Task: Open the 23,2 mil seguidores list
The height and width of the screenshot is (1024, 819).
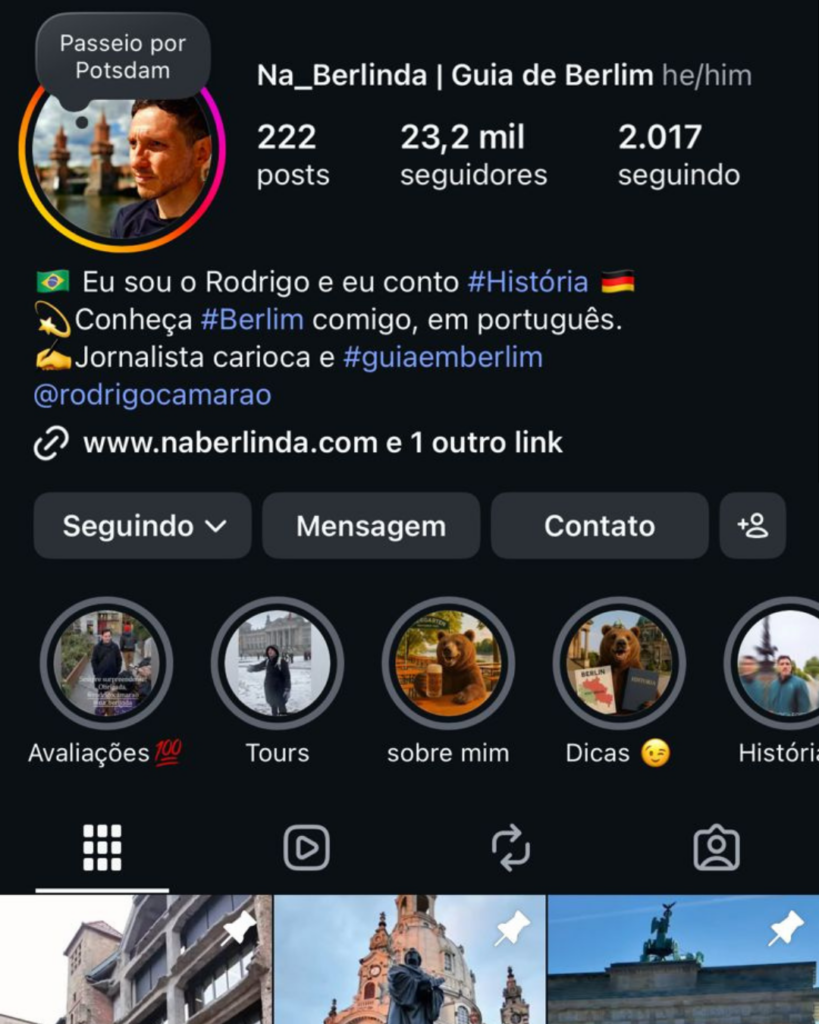Action: [473, 155]
